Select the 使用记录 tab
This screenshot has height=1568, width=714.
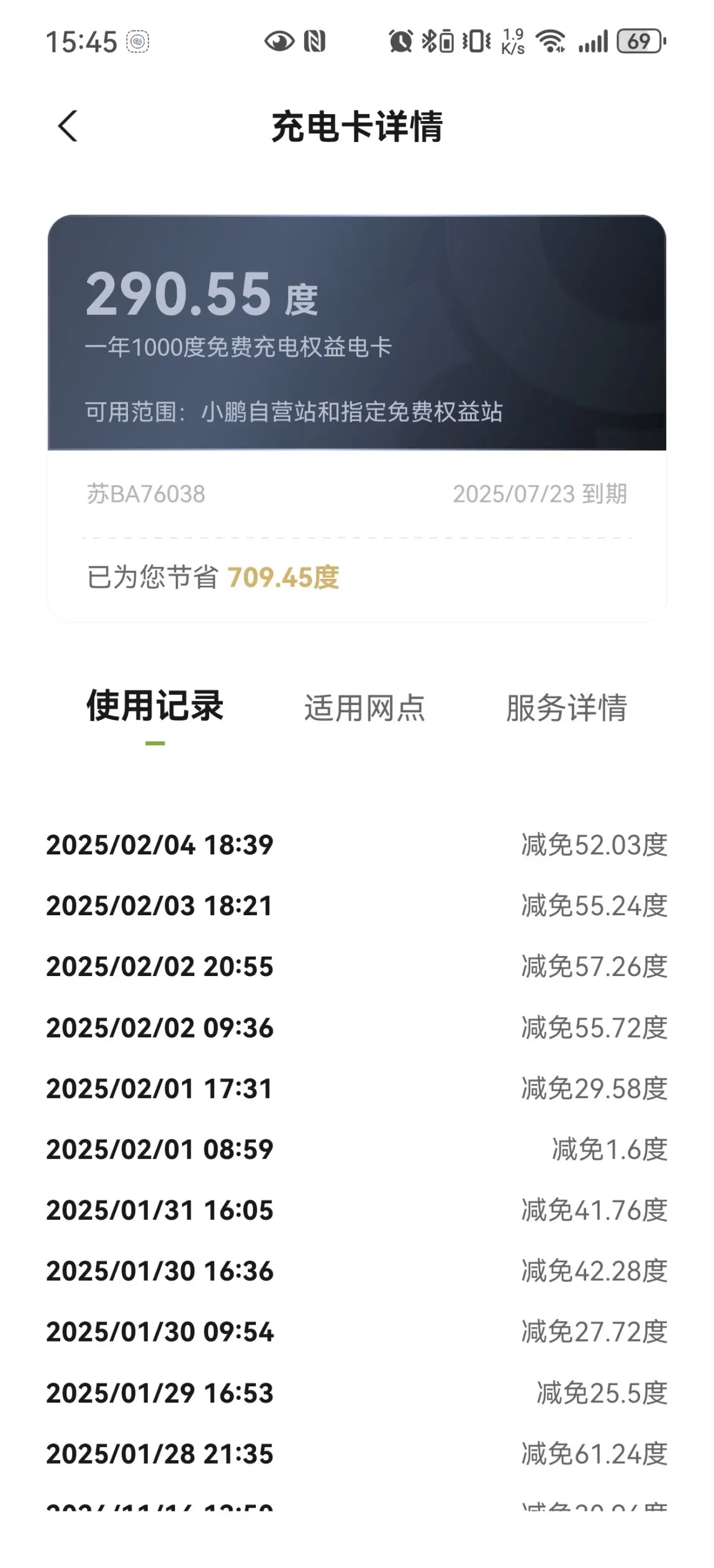click(155, 706)
